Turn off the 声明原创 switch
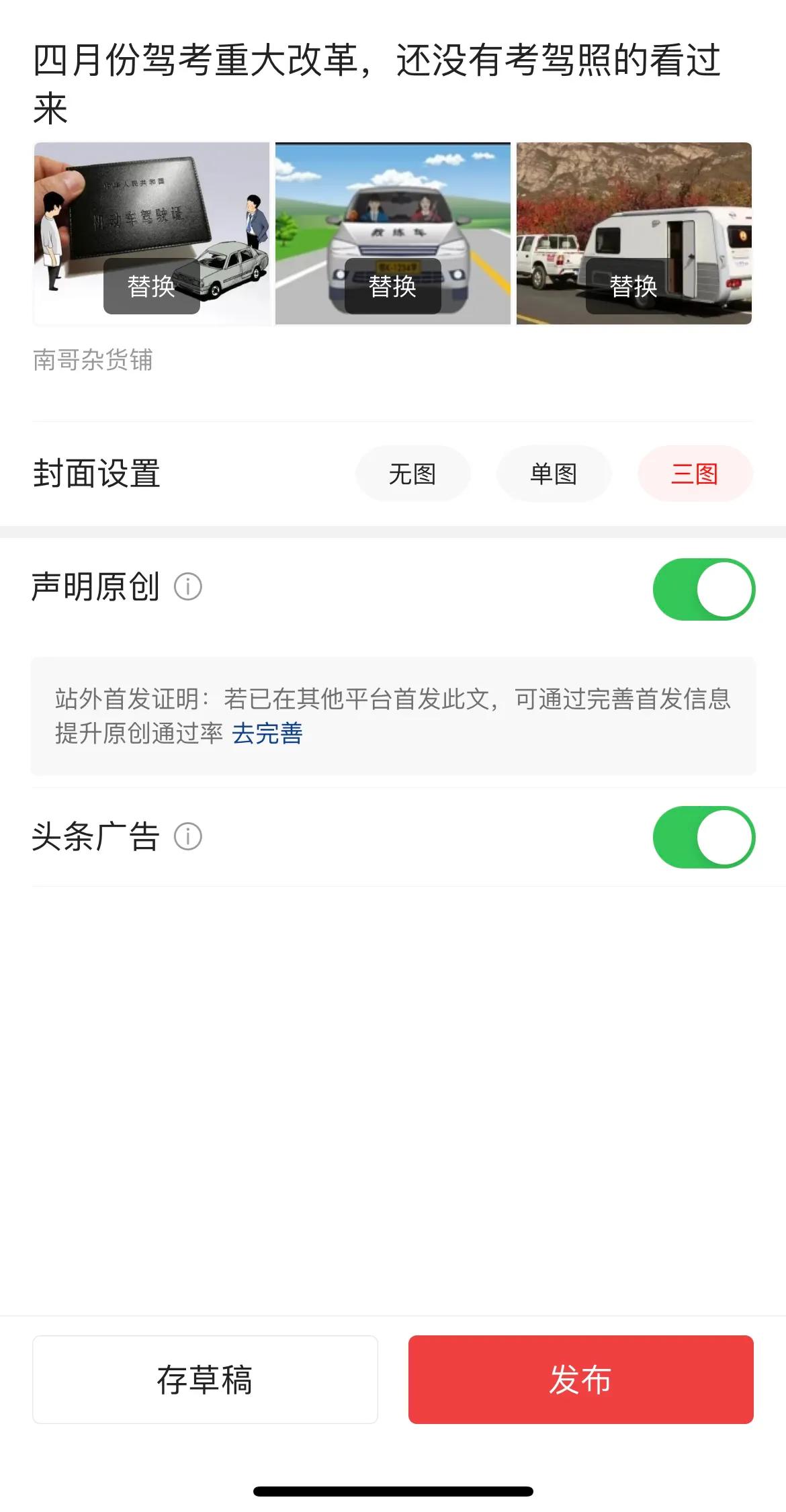Viewport: 786px width, 1512px height. (x=704, y=589)
